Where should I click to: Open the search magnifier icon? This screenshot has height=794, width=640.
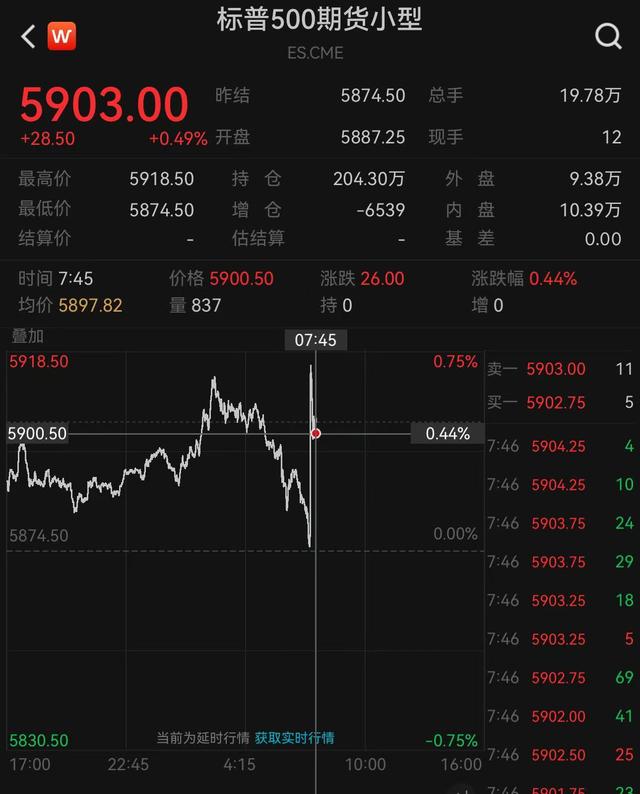608,37
